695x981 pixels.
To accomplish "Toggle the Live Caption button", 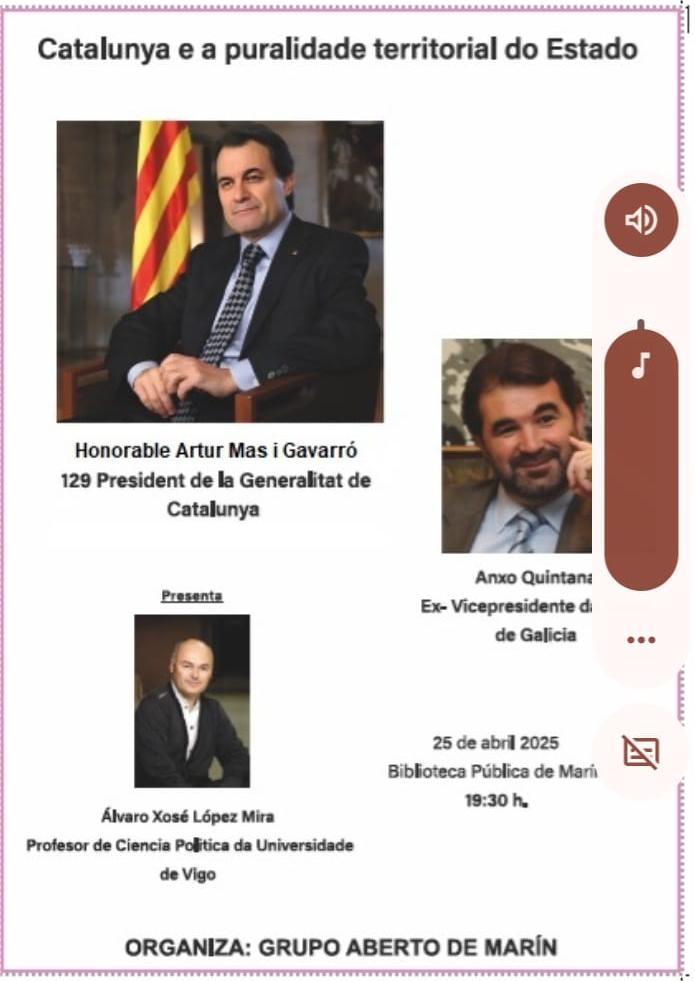I will click(641, 751).
